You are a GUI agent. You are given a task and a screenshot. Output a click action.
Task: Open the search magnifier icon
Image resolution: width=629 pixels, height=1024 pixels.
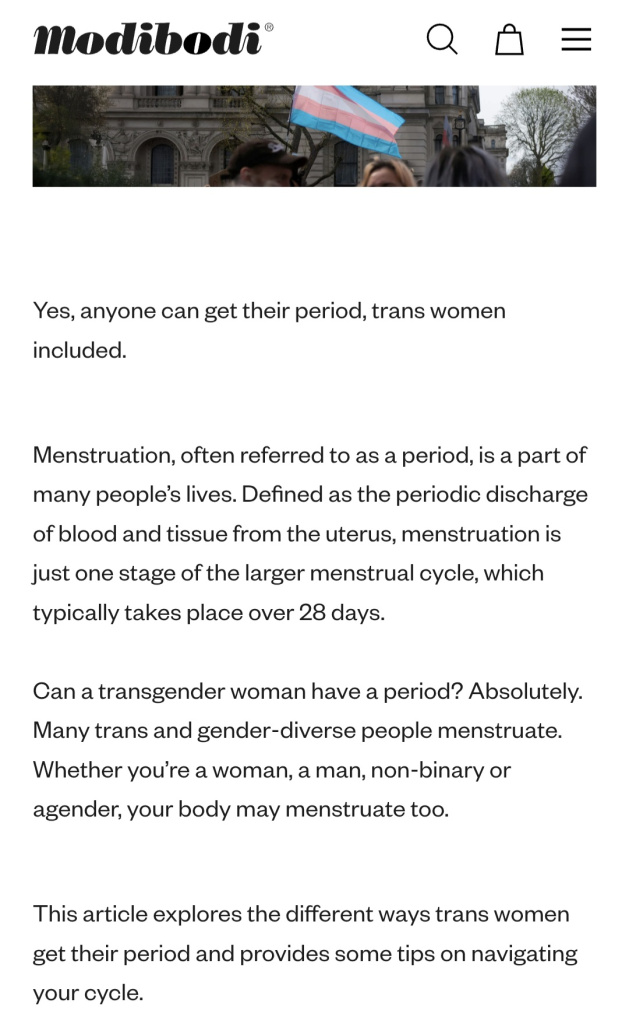[442, 39]
